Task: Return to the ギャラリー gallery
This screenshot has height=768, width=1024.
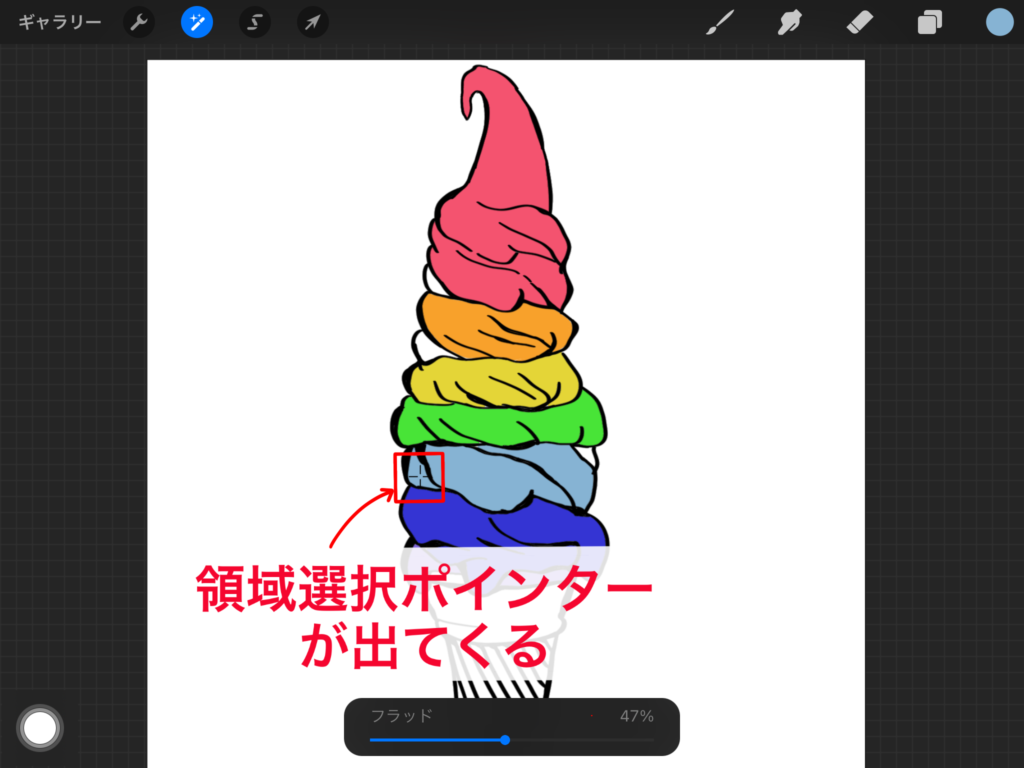Action: [x=60, y=22]
